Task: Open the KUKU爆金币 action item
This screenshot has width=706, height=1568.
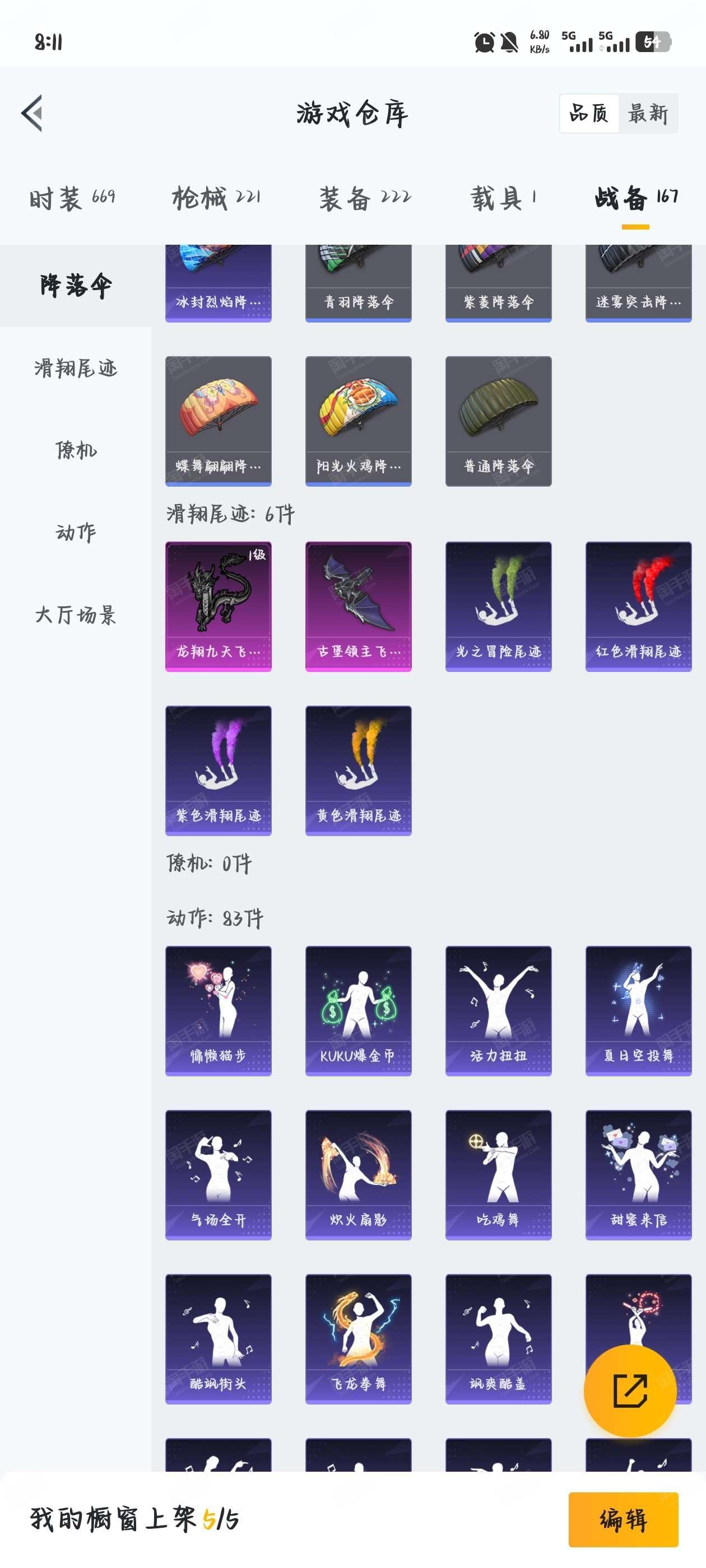Action: 358,1011
